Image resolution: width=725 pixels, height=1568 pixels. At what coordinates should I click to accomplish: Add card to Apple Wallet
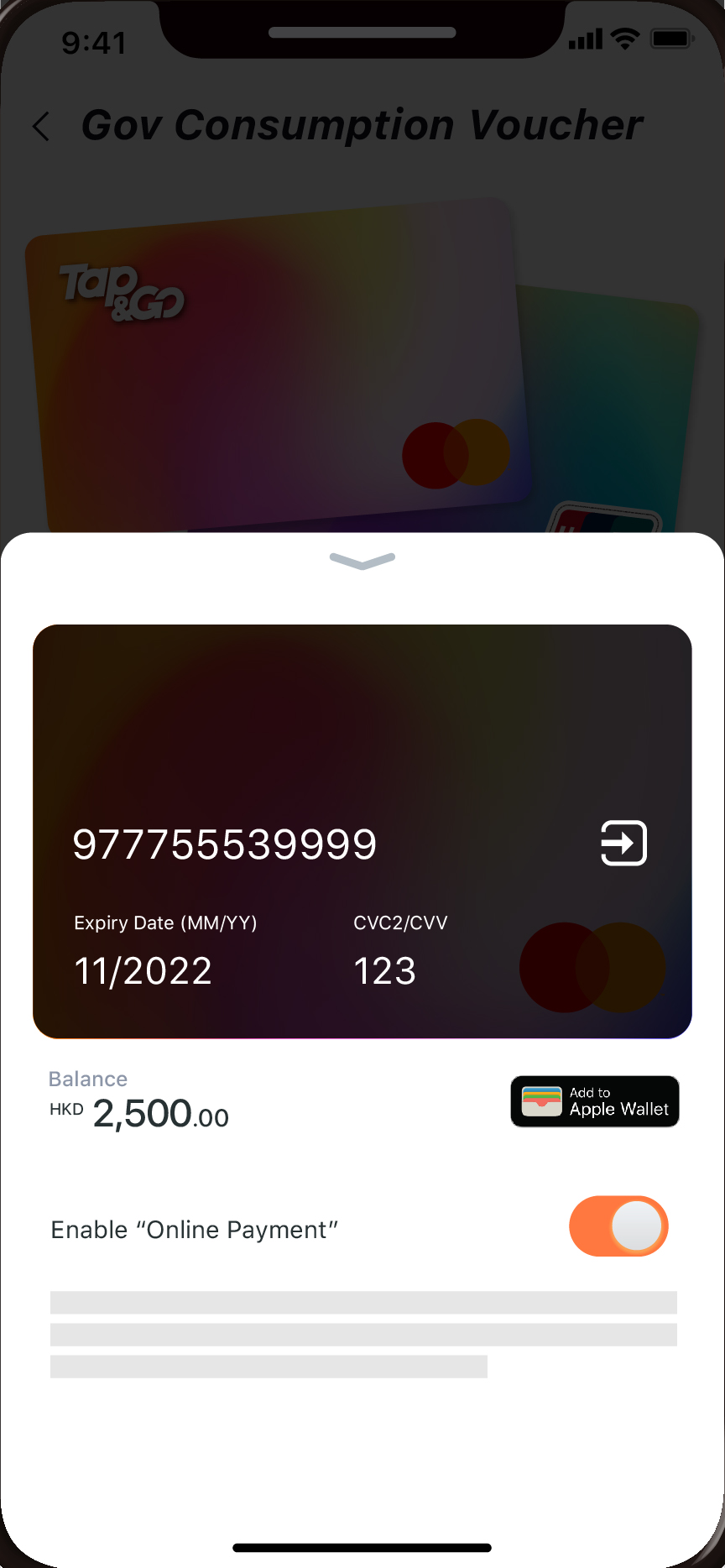click(x=595, y=1101)
